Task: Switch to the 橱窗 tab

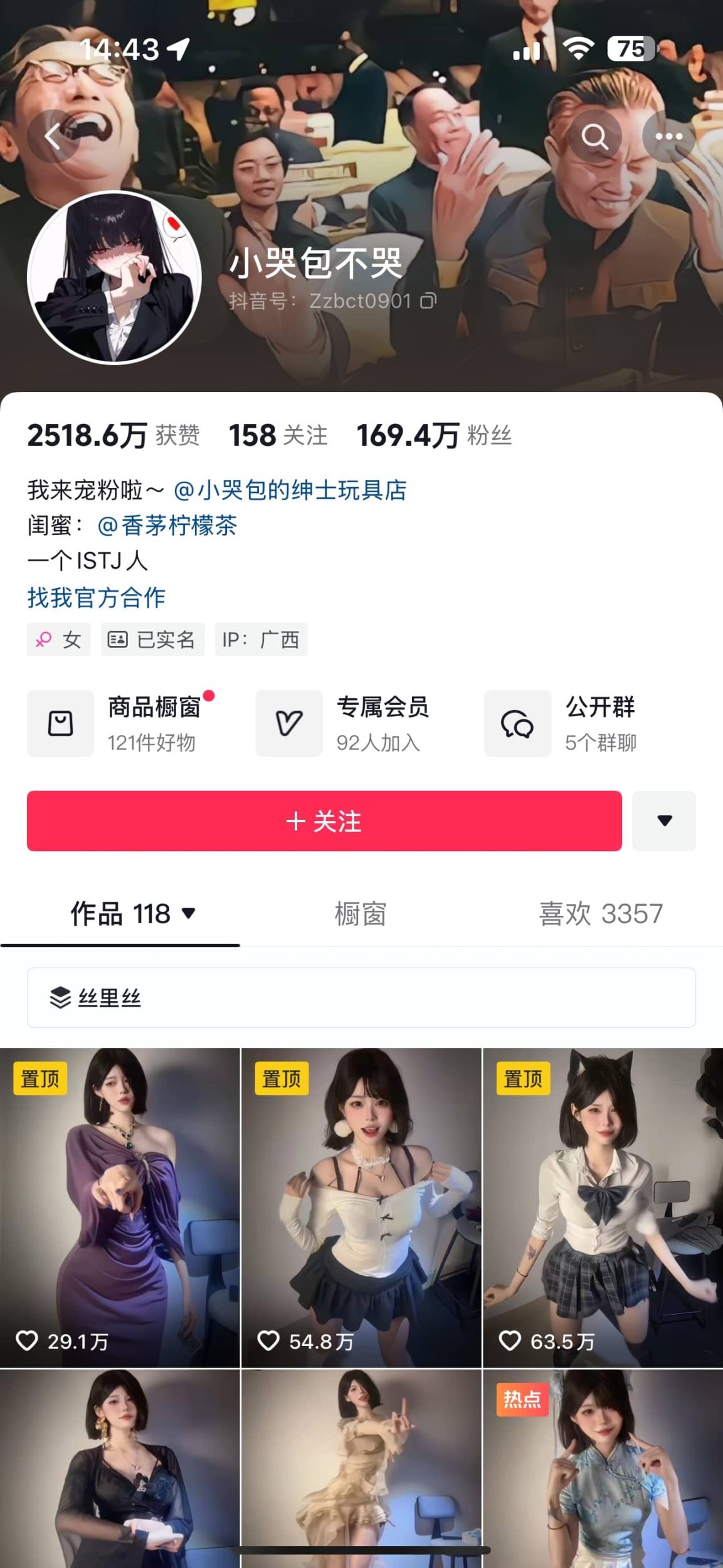Action: [x=361, y=914]
